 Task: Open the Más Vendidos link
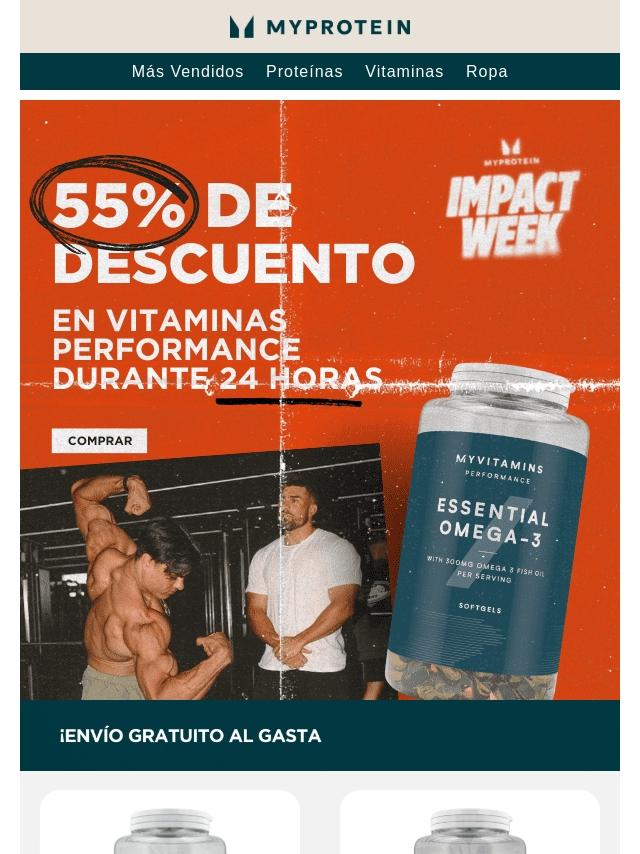187,72
